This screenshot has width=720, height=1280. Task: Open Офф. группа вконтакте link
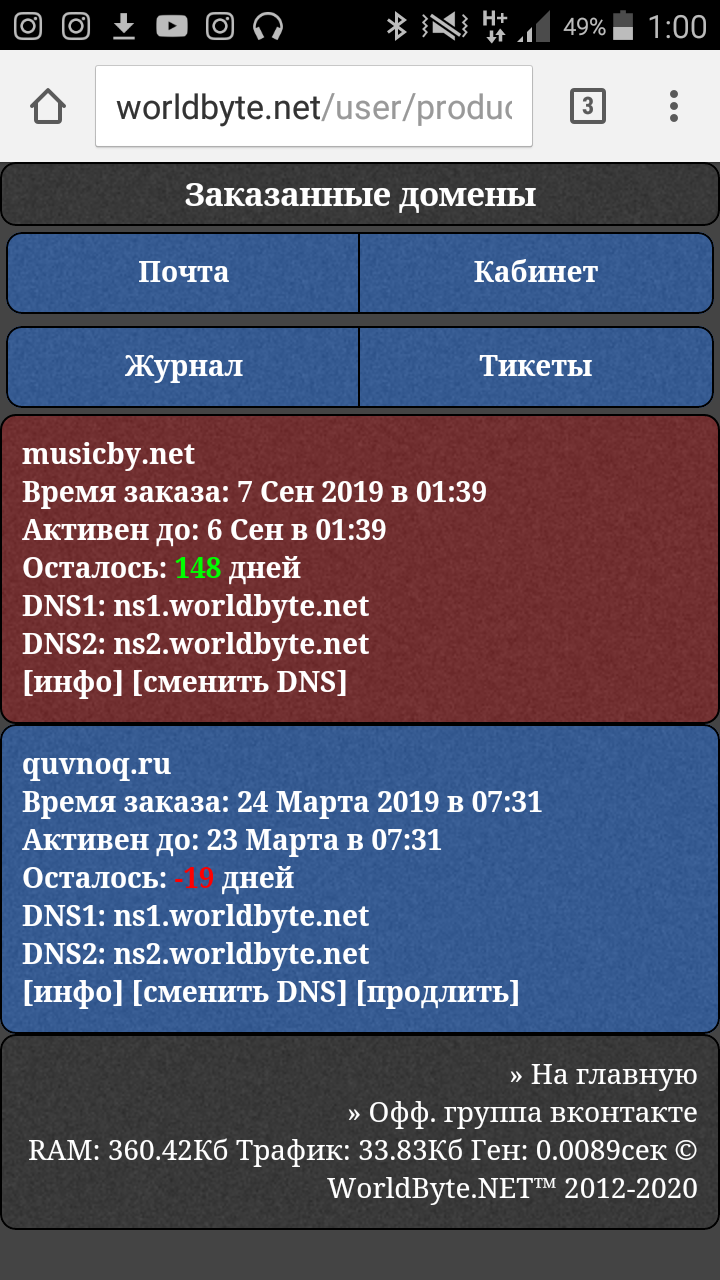(x=522, y=1113)
